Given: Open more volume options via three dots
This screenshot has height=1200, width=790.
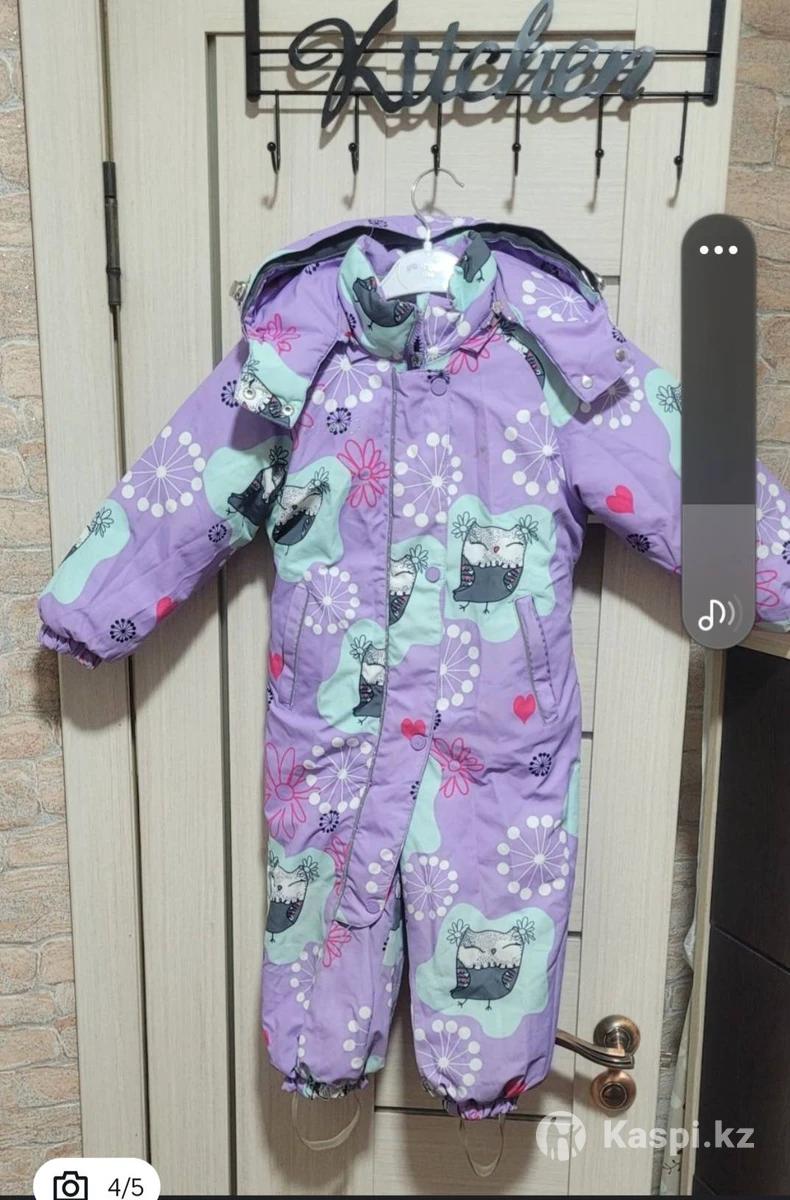Looking at the screenshot, I should click(718, 250).
